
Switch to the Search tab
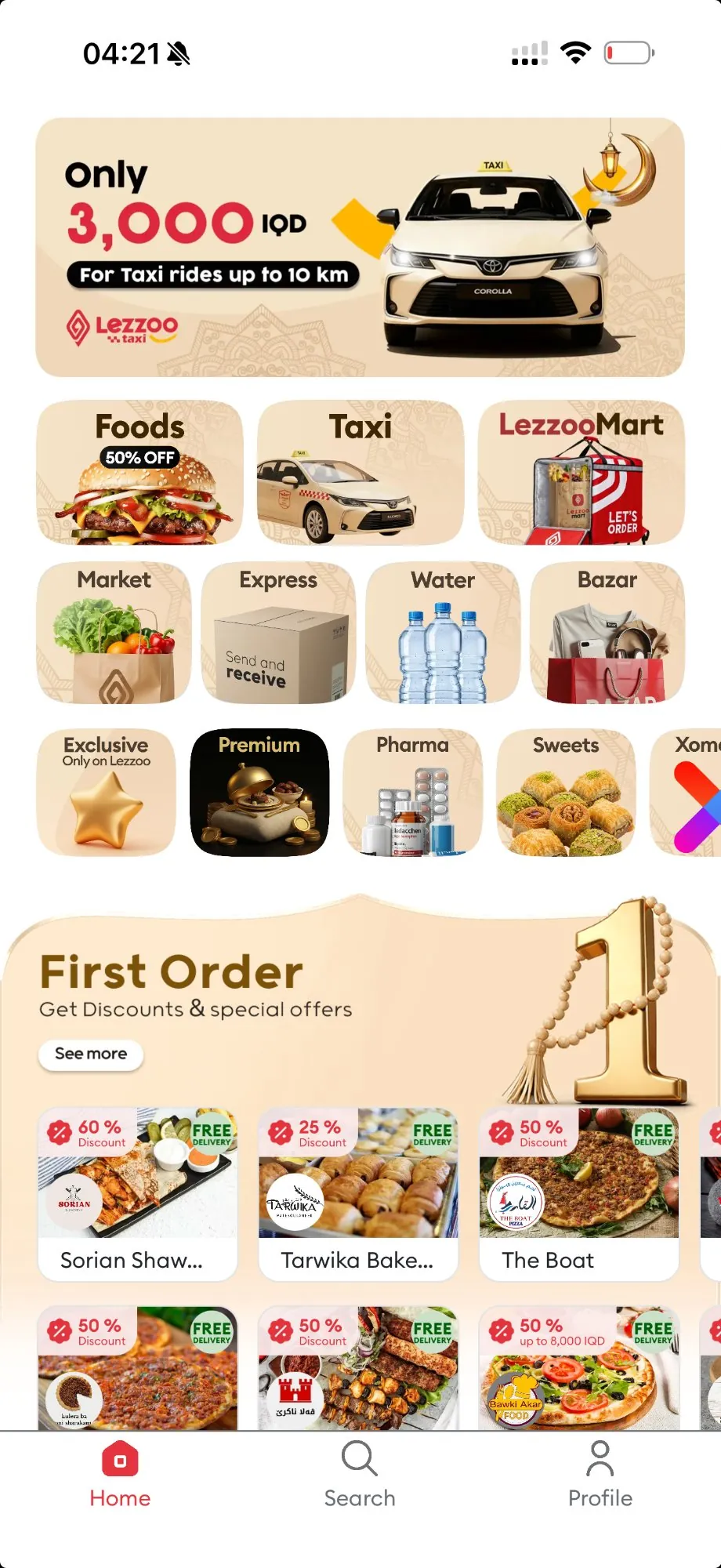tap(360, 1475)
